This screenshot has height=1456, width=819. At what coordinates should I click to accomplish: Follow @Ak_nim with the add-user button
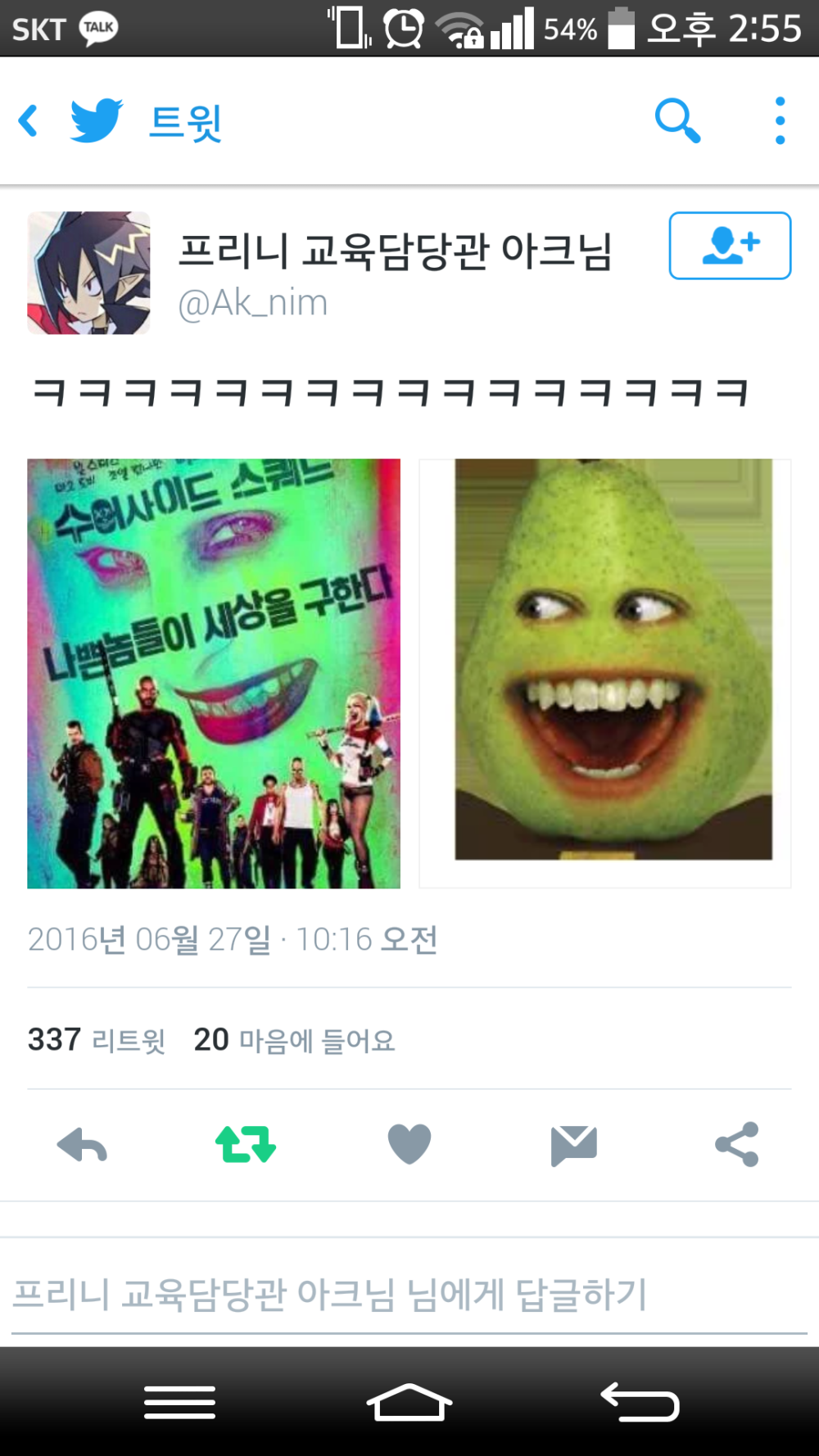pyautogui.click(x=730, y=246)
